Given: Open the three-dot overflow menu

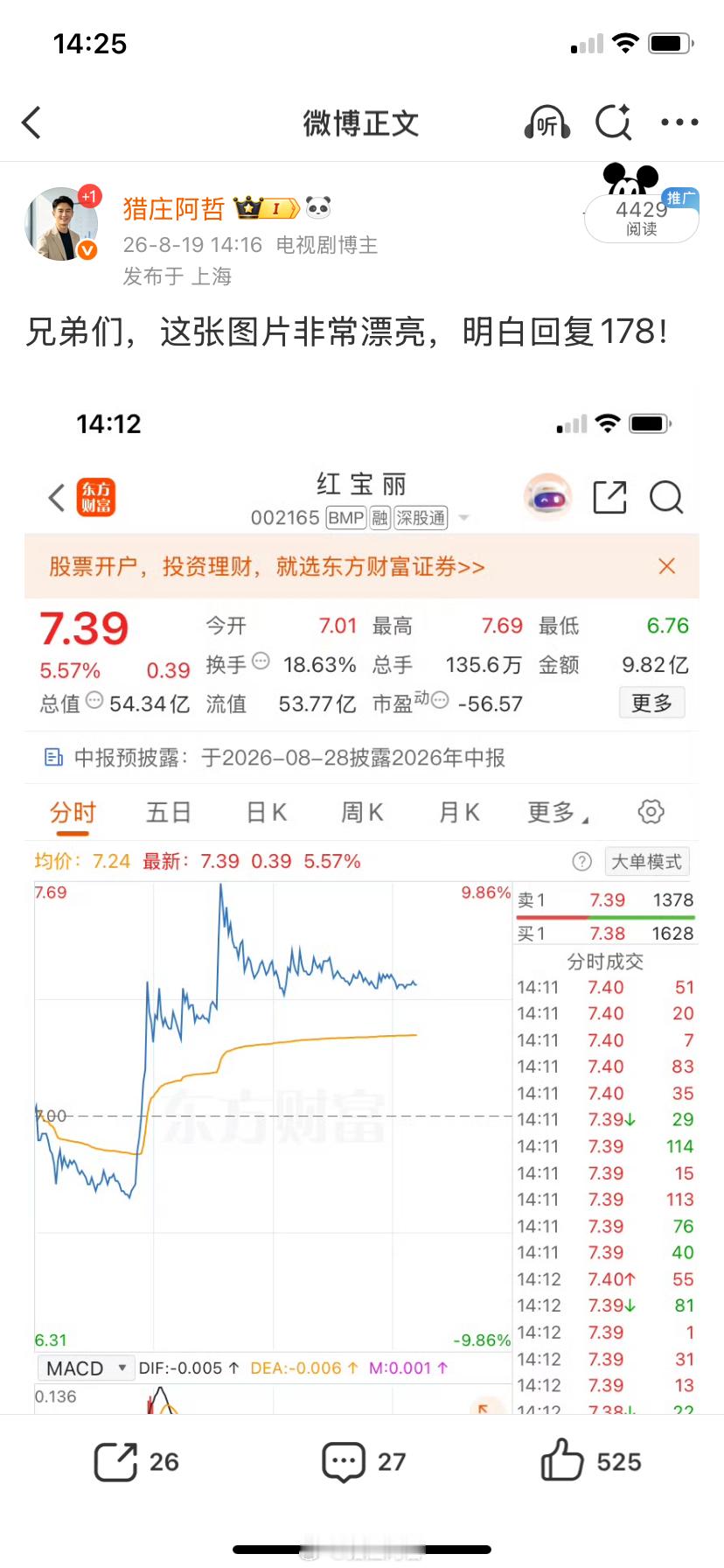Looking at the screenshot, I should click(679, 122).
